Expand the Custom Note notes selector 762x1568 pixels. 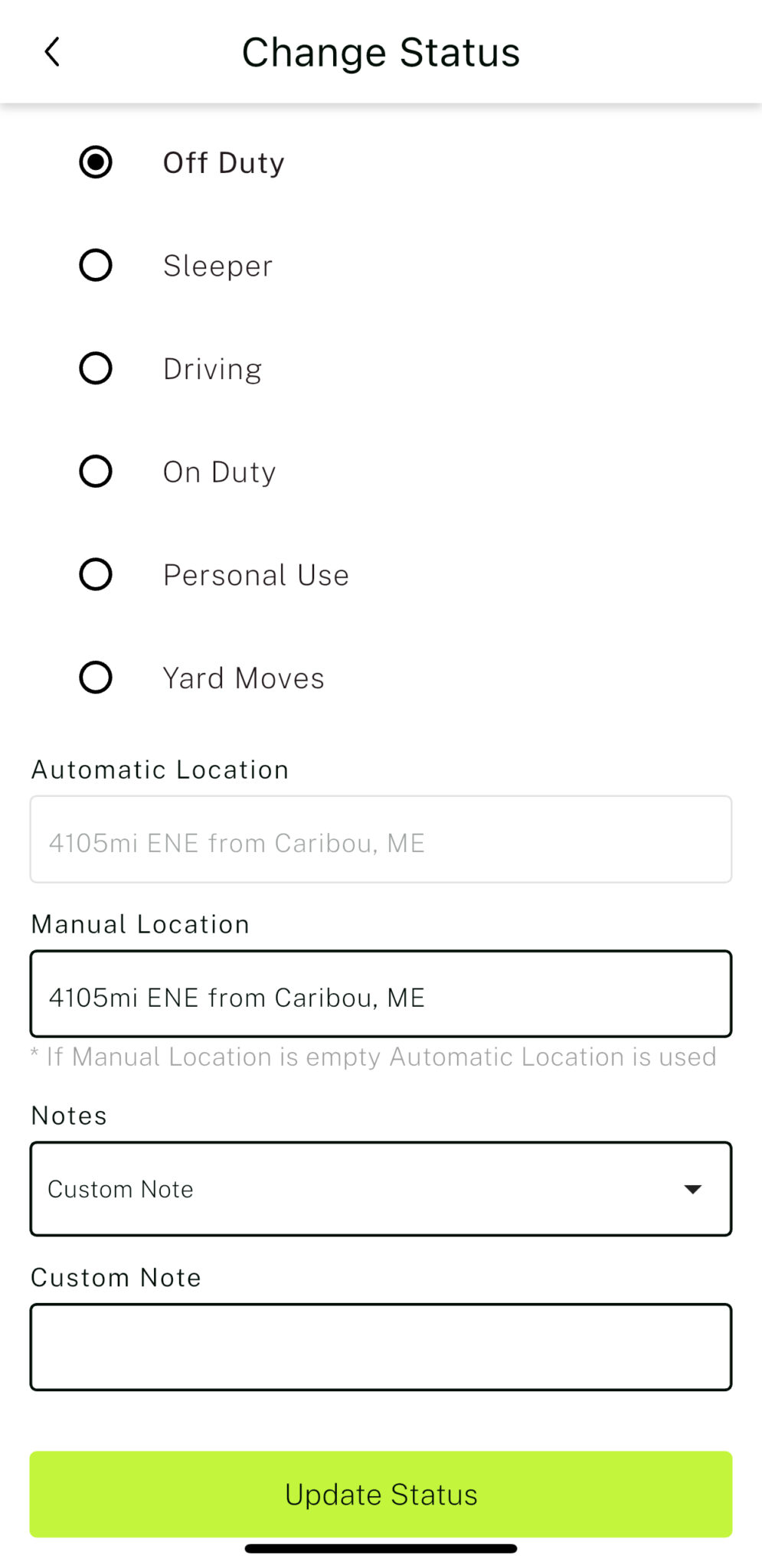[x=381, y=1188]
